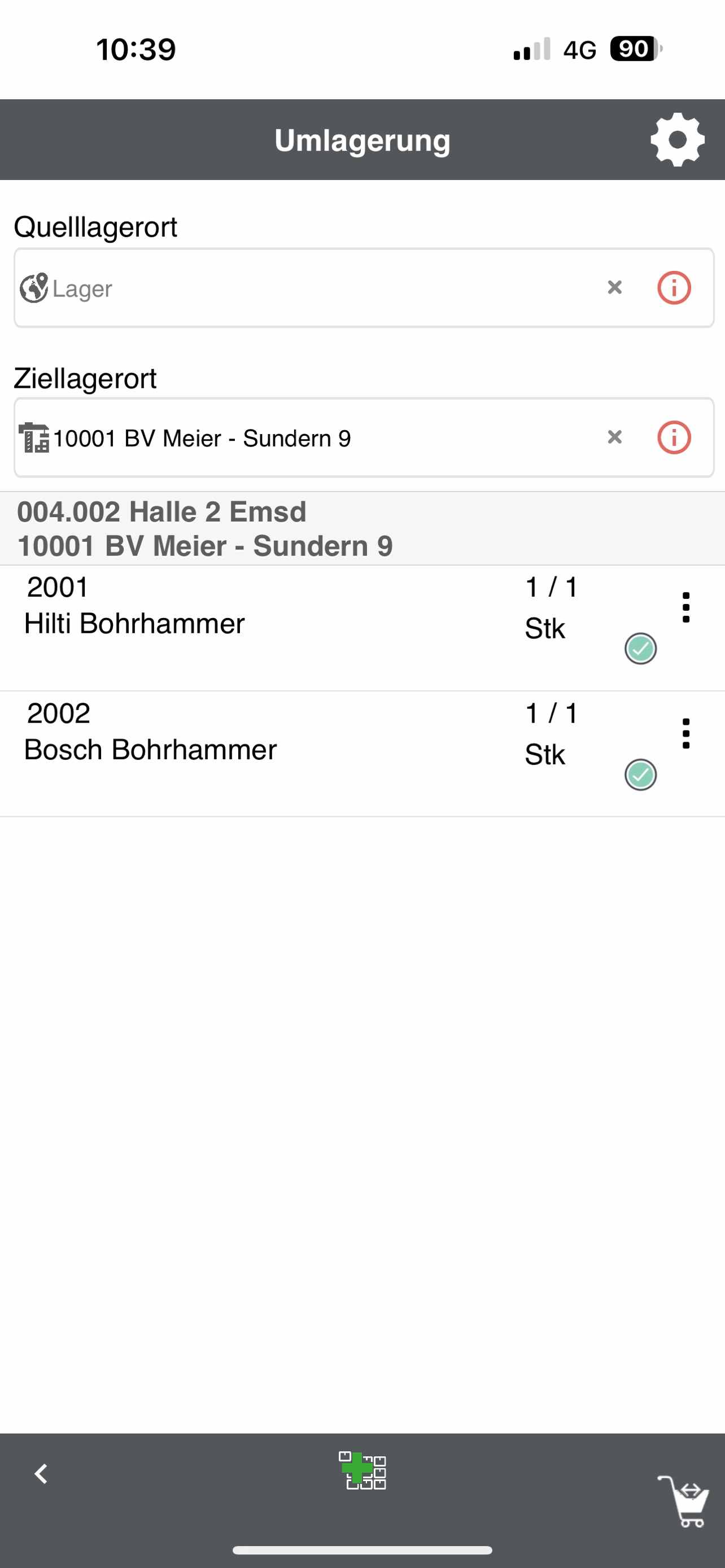Open the transfer cart icon
Image resolution: width=725 pixels, height=1568 pixels.
pos(683,1500)
